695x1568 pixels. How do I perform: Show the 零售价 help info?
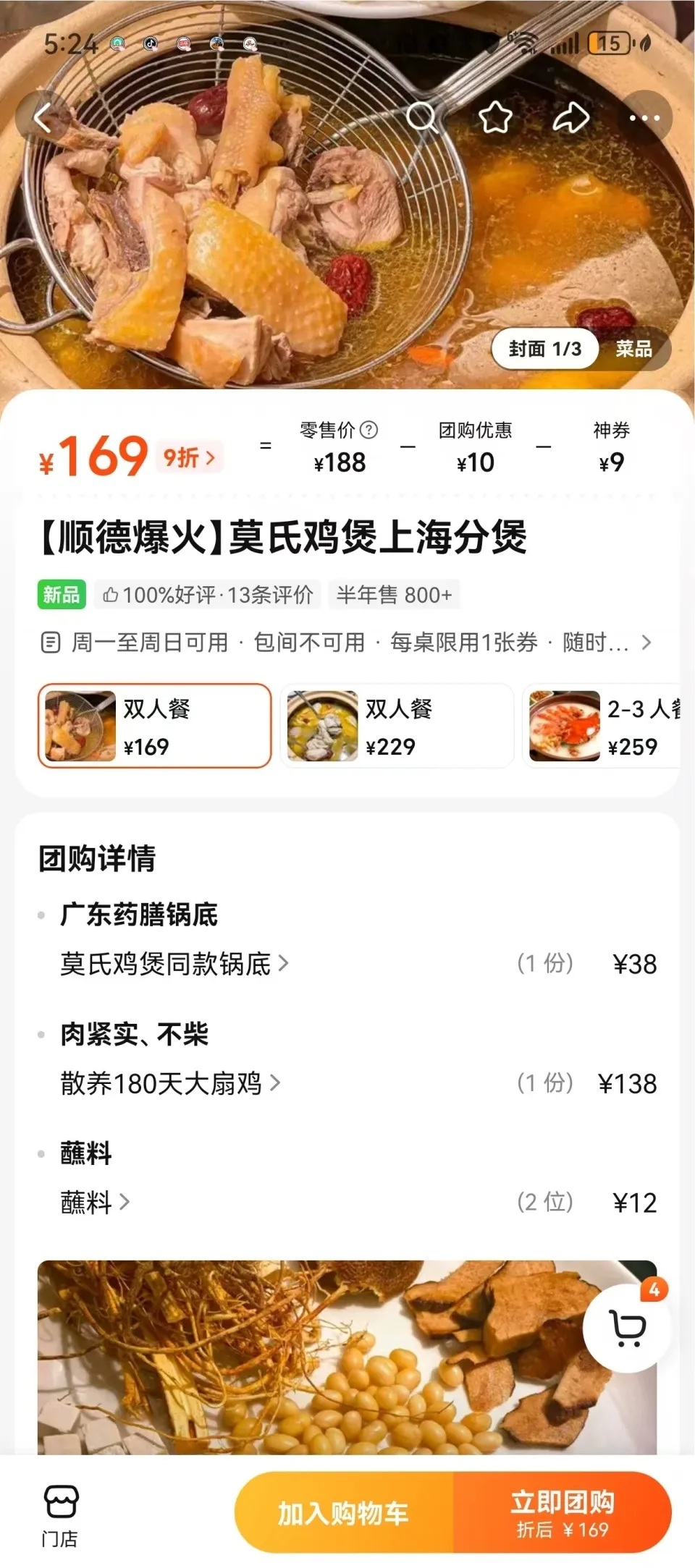(369, 430)
